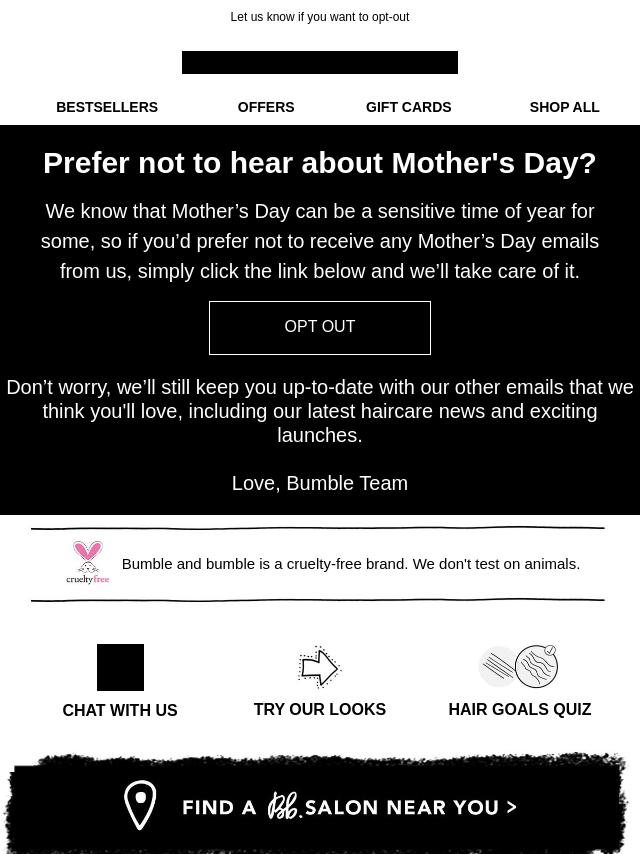Viewport: 640px width, 854px height.
Task: Tap the Opt Out button
Action: point(320,327)
